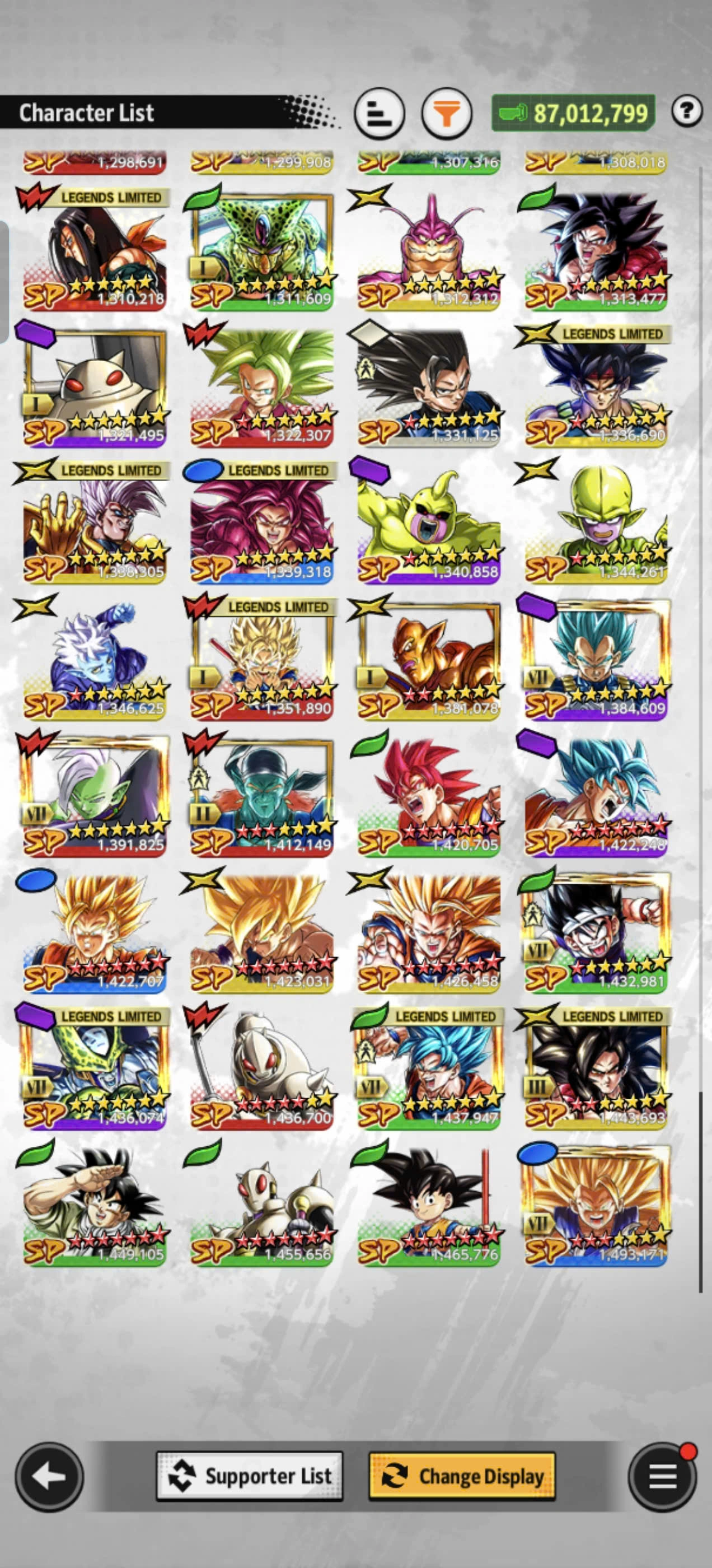Viewport: 712px width, 1568px height.
Task: Select the character with power 1,493,171
Action: tap(596, 1205)
